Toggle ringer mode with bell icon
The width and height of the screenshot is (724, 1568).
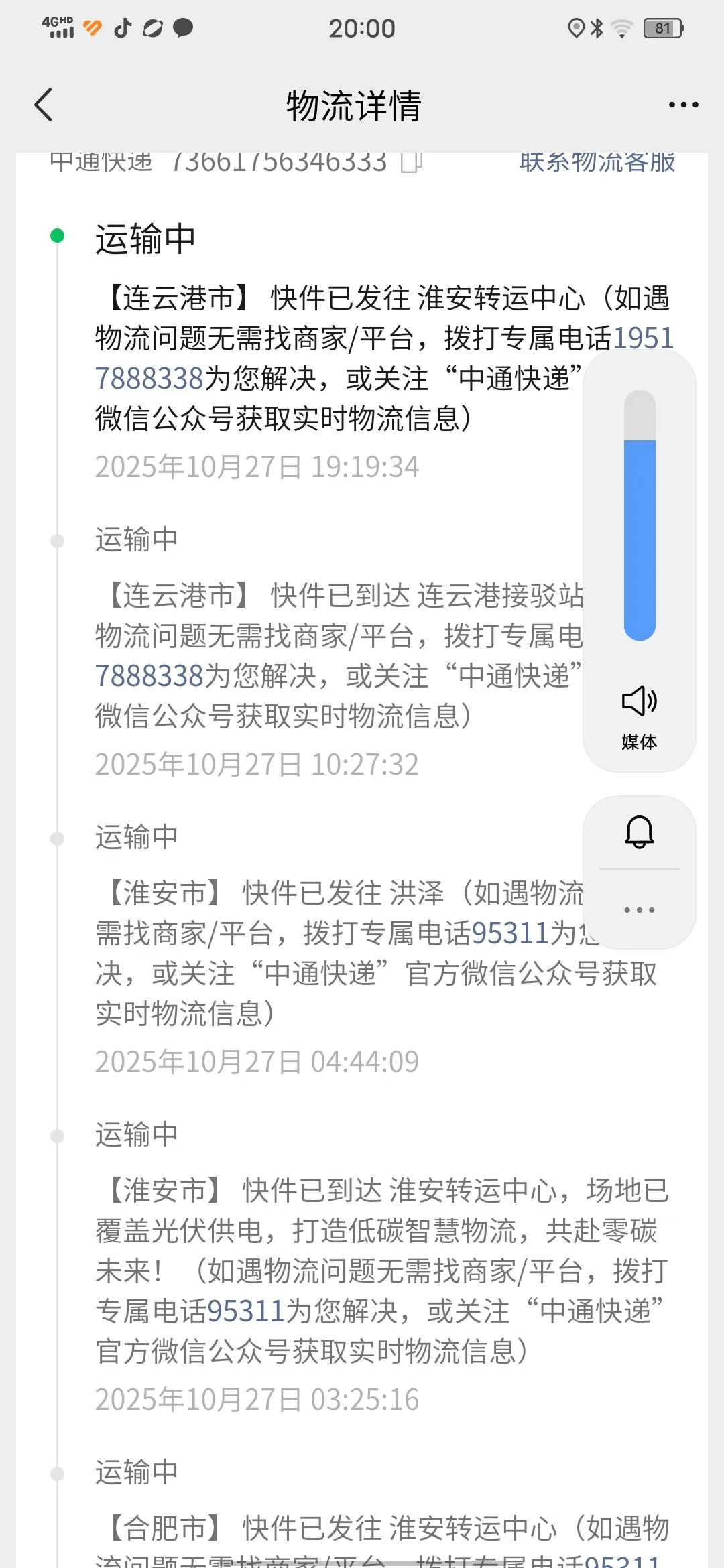(x=639, y=832)
